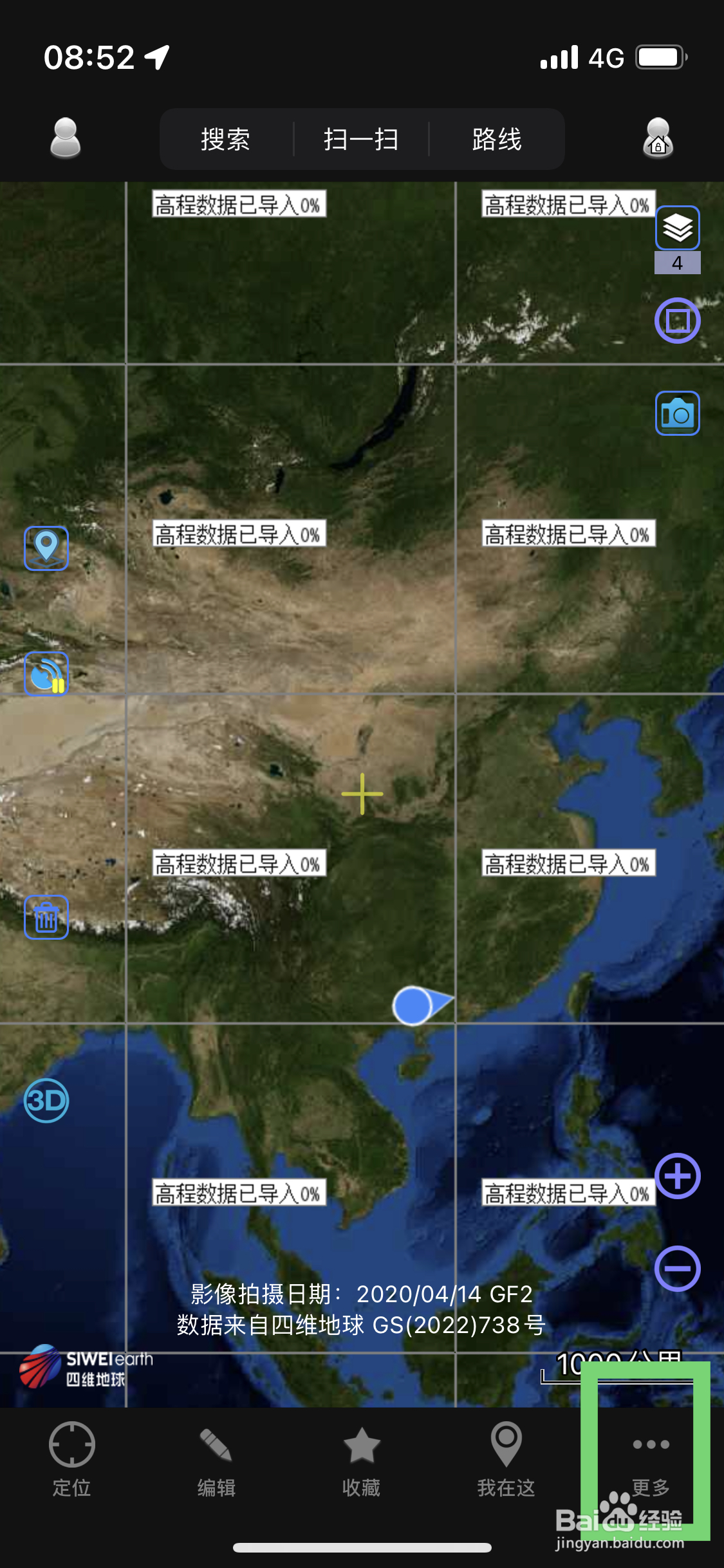Screen dimensions: 724x1568
Task: Open the satellite tracking tool
Action: tap(45, 673)
